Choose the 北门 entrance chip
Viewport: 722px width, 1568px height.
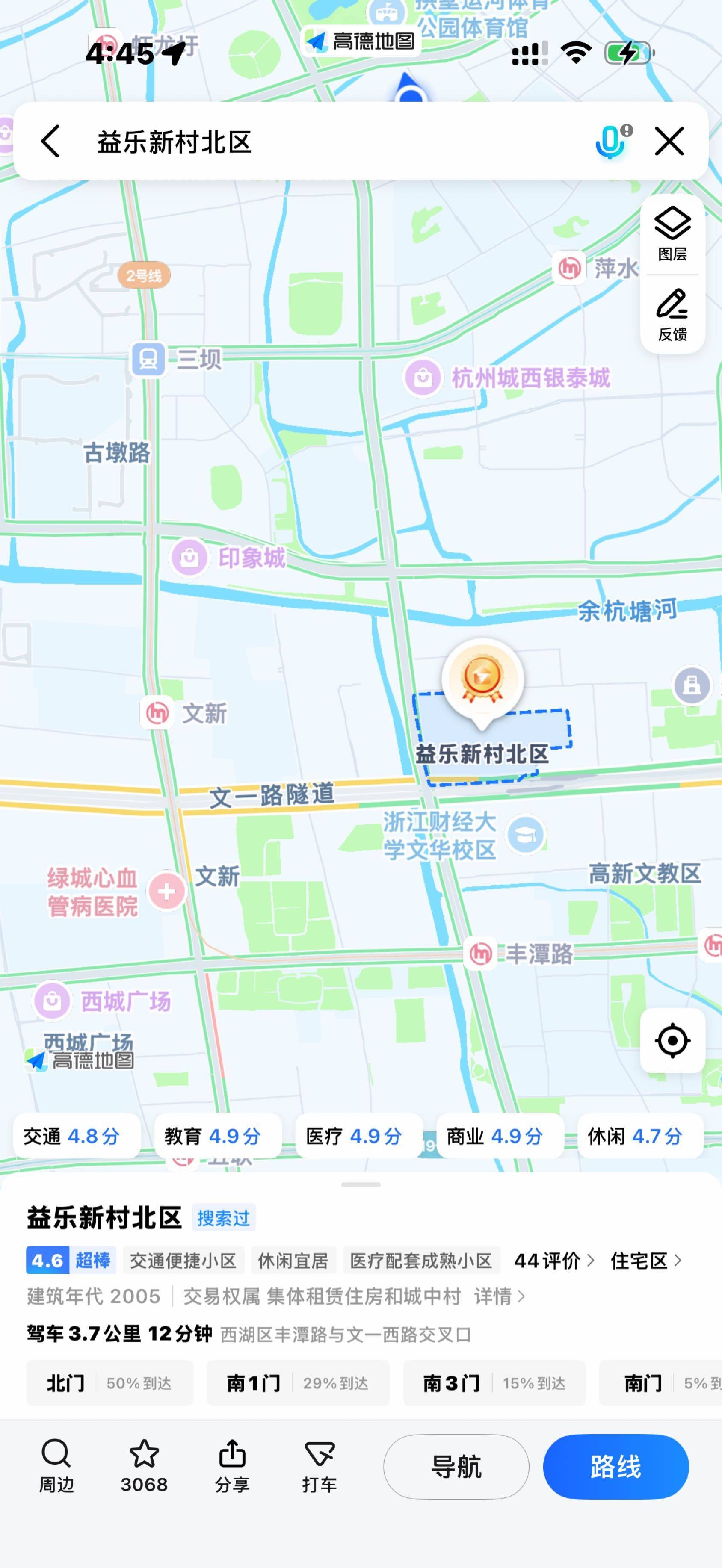click(x=109, y=1383)
